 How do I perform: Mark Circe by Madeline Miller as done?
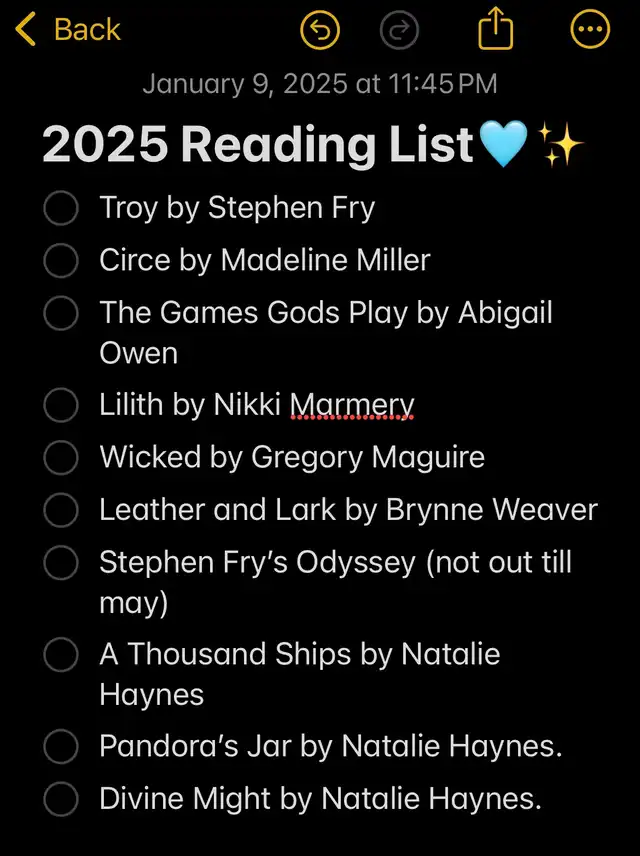pos(61,261)
